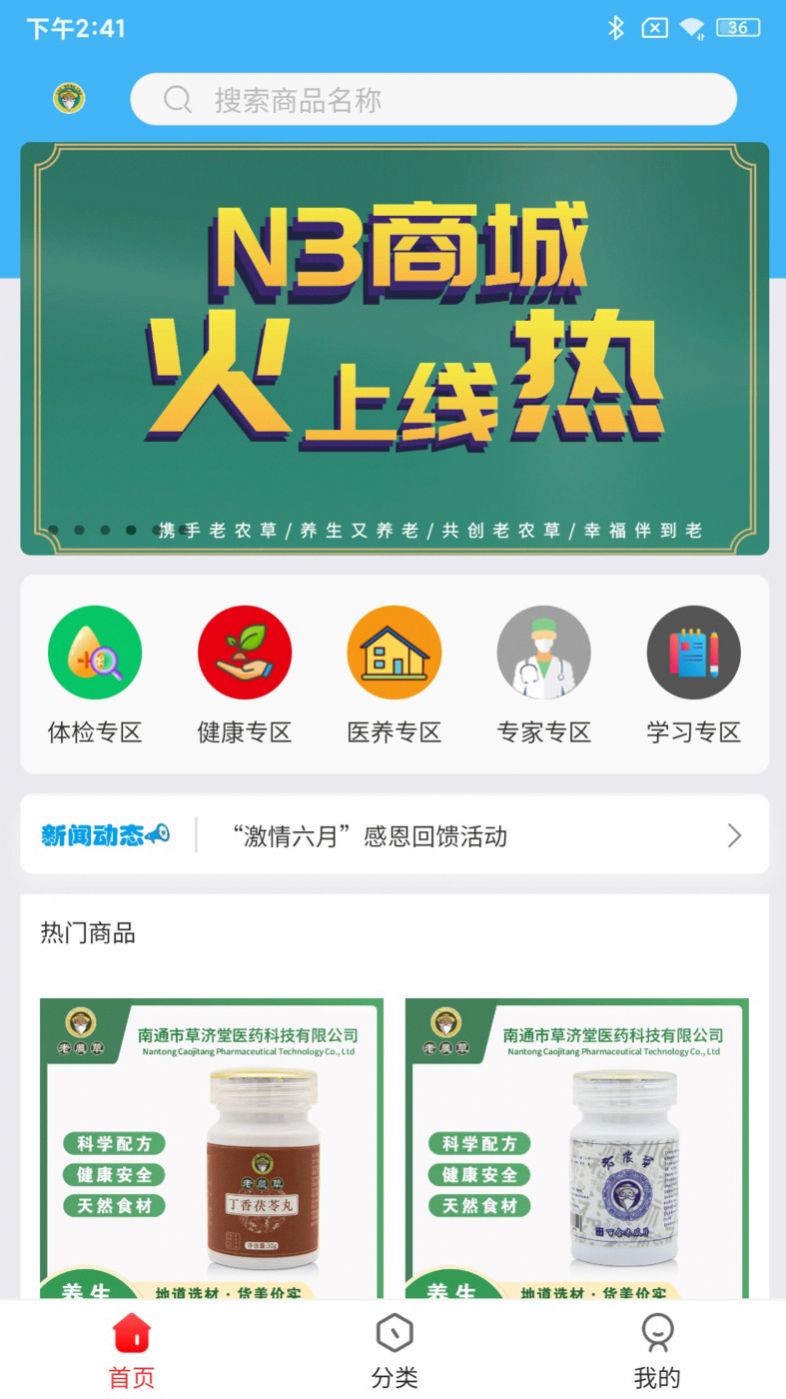Open the 健康专区 section icon
Screen dimensions: 786x1399
244,650
